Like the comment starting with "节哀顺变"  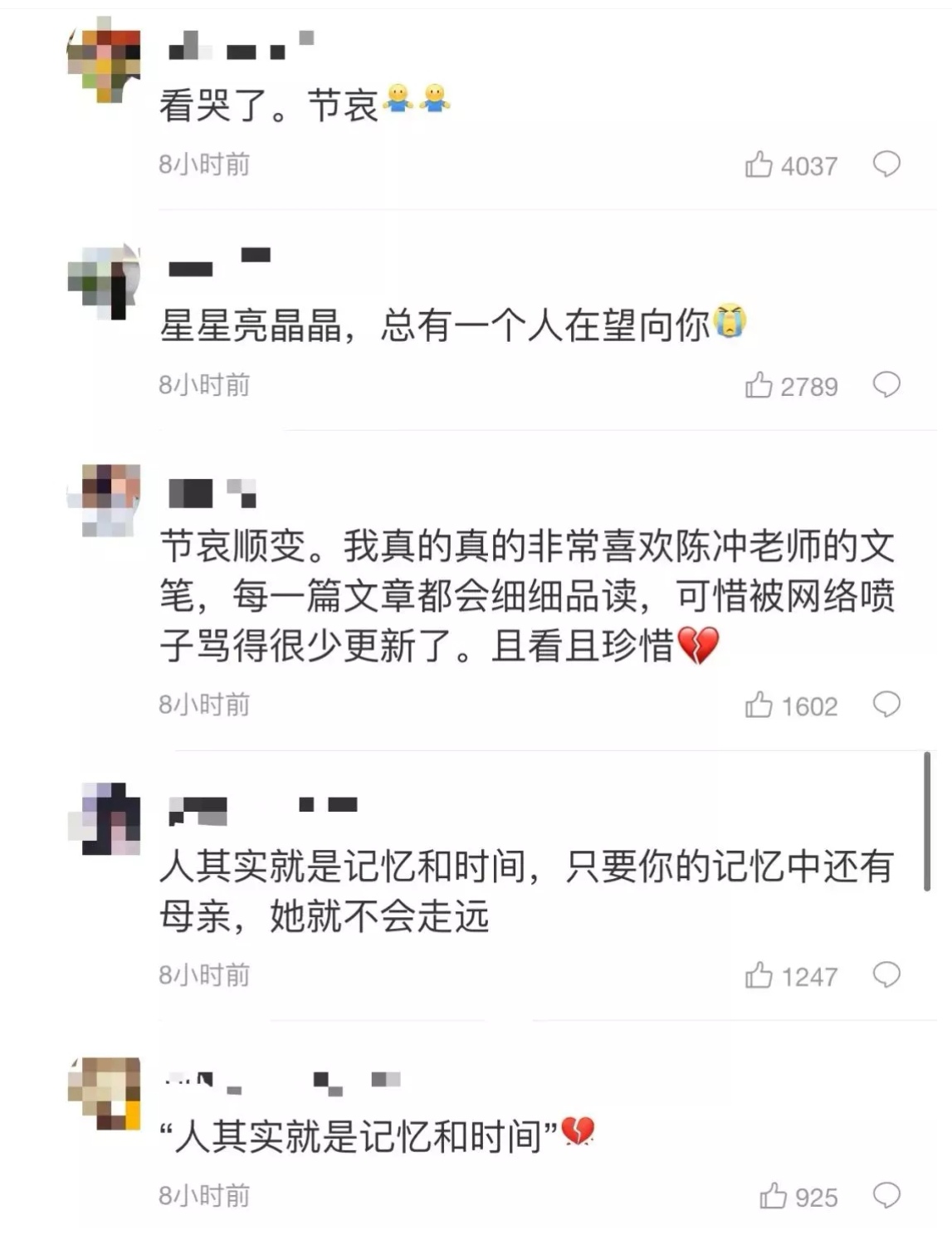coord(759,705)
